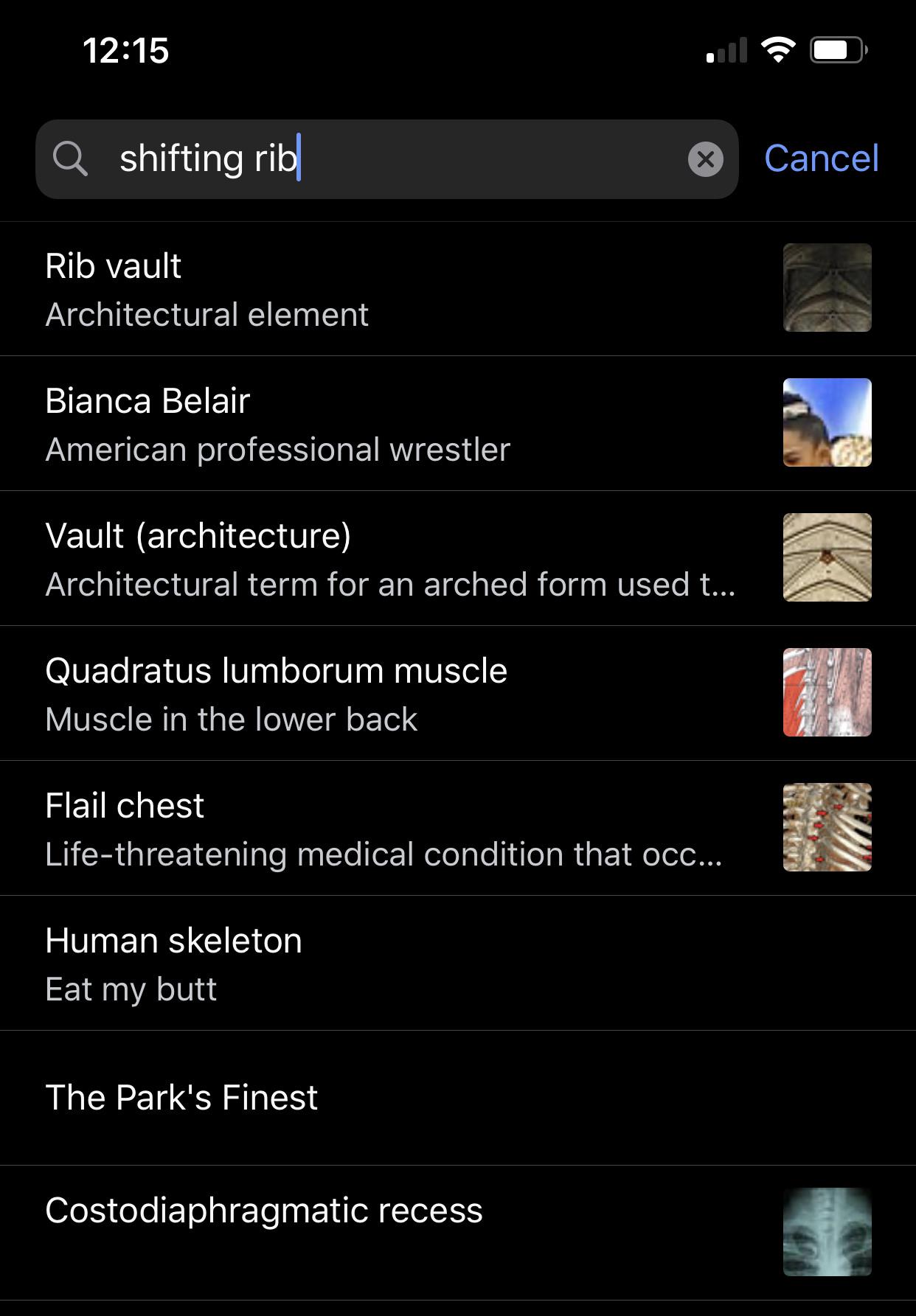Image resolution: width=916 pixels, height=1316 pixels.
Task: Select The Park's Finest result
Action: coord(295,1098)
